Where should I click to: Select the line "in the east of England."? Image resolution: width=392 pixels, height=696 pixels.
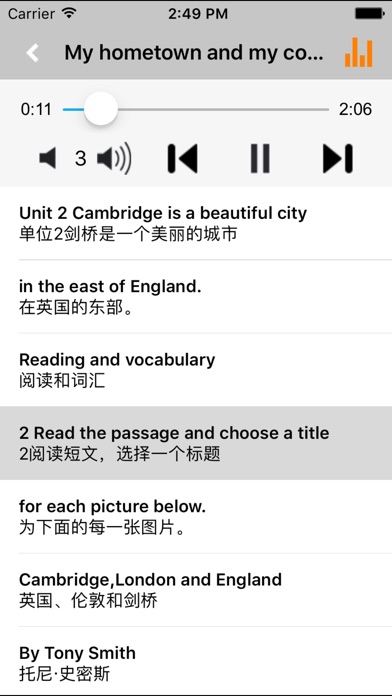pyautogui.click(x=196, y=297)
